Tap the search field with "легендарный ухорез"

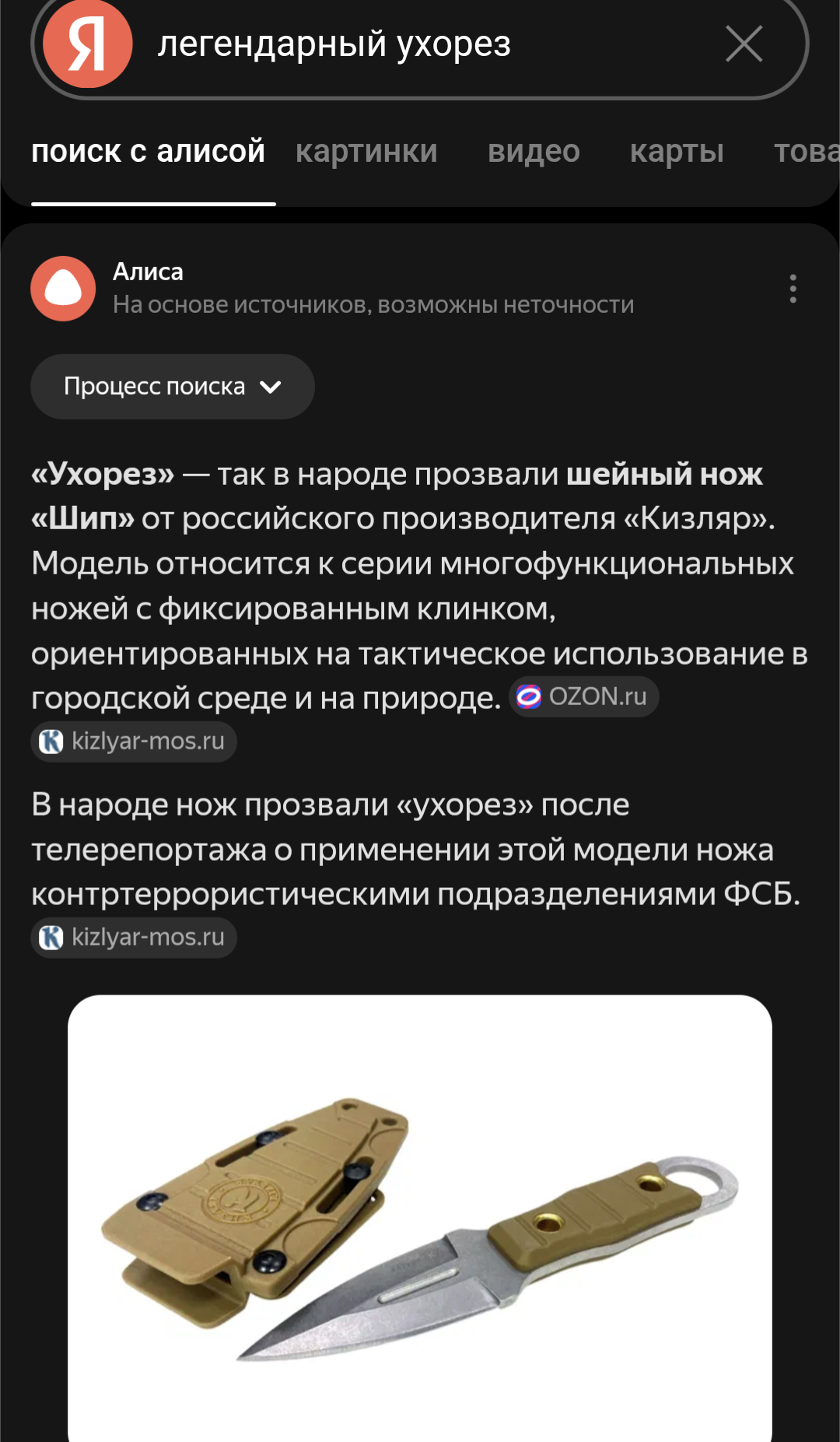click(420, 44)
